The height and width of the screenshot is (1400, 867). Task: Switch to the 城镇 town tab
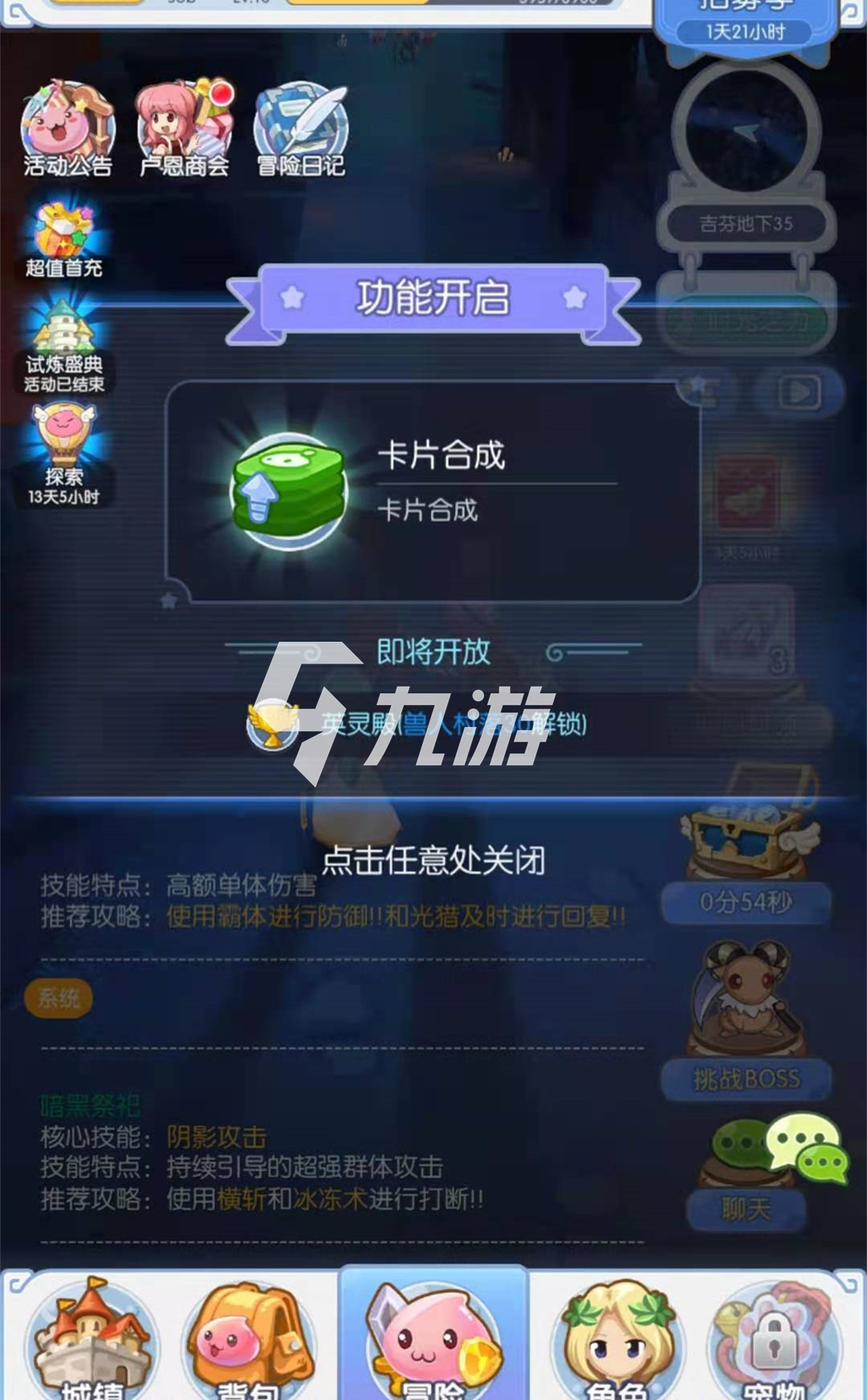coord(92,1340)
